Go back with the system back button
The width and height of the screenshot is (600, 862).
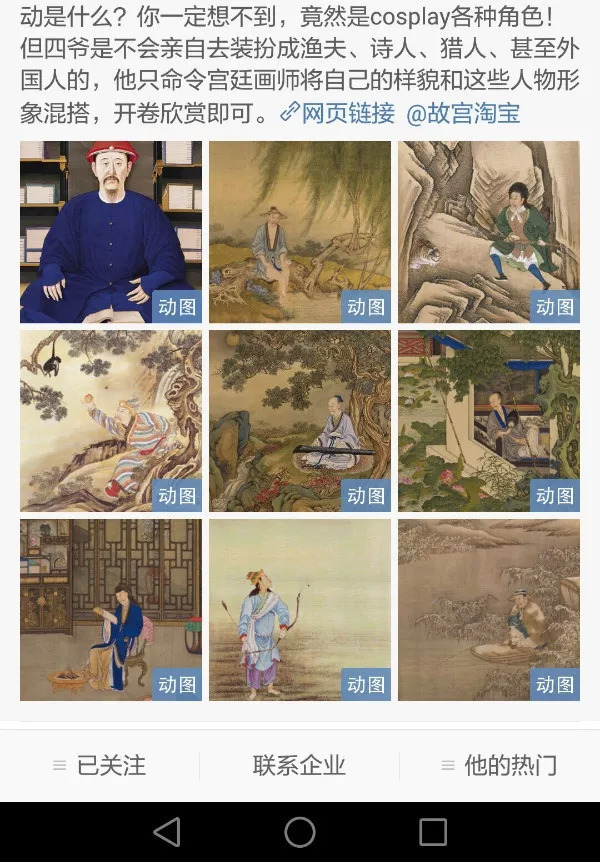click(x=167, y=831)
